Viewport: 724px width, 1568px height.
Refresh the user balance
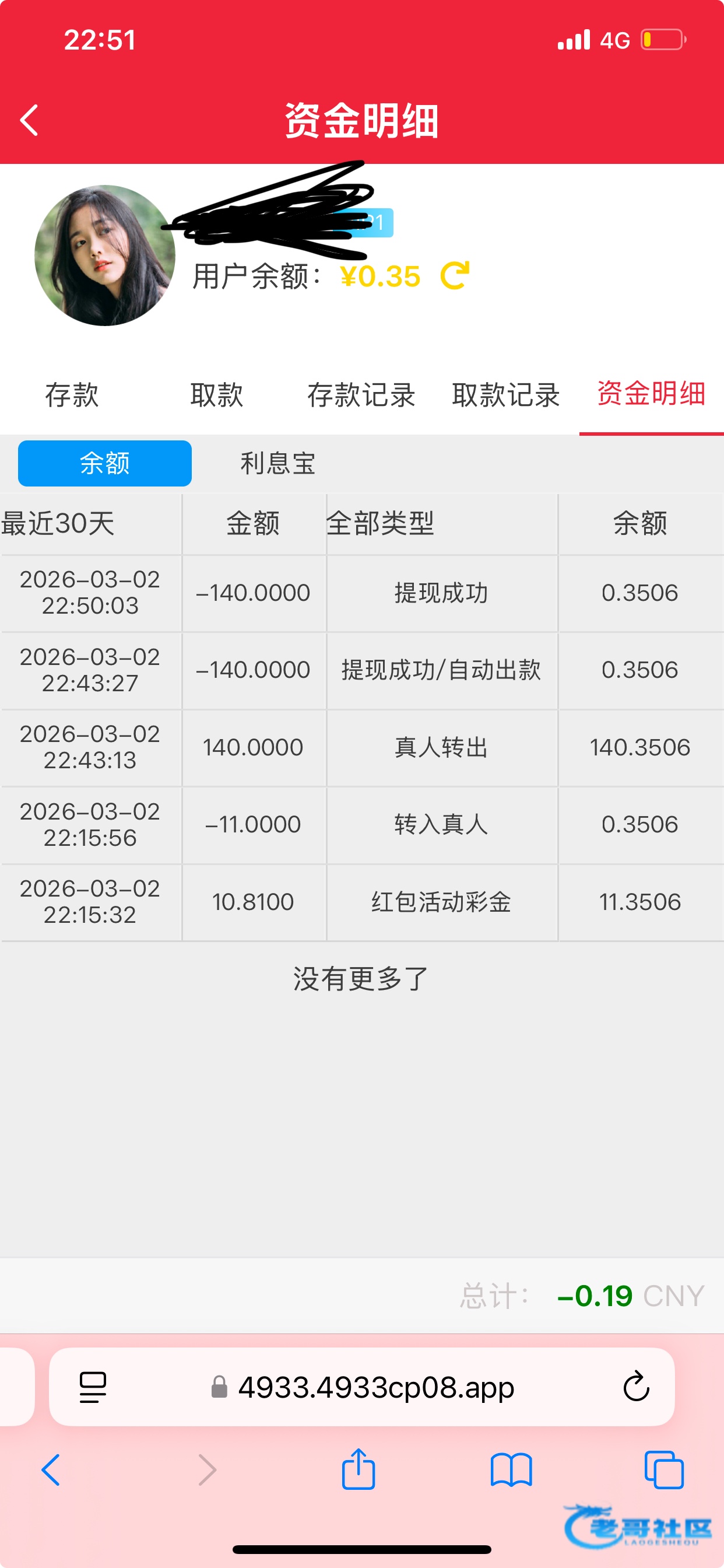tap(455, 276)
